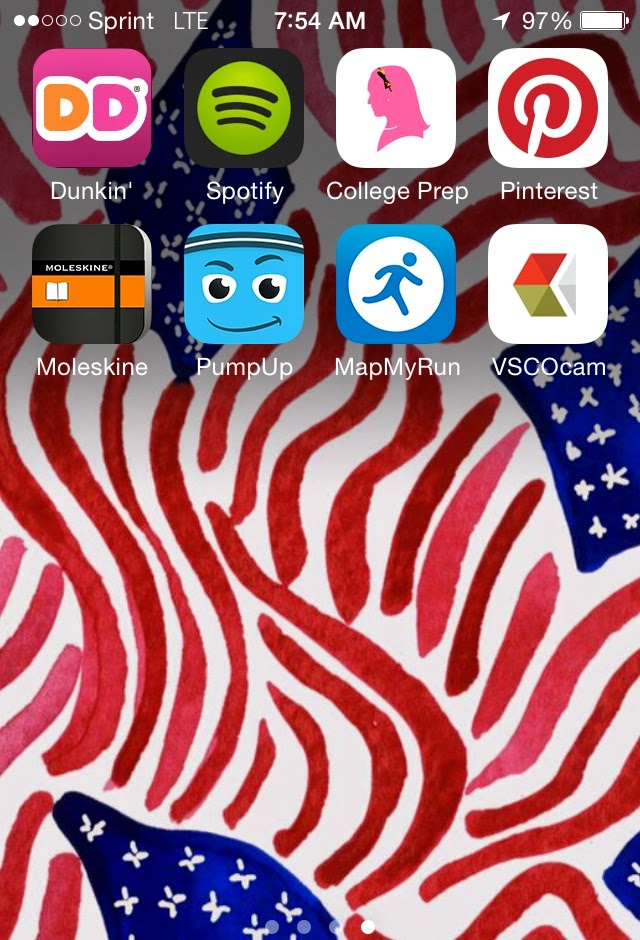Open the Moleskine app
The image size is (640, 940).
click(x=92, y=284)
